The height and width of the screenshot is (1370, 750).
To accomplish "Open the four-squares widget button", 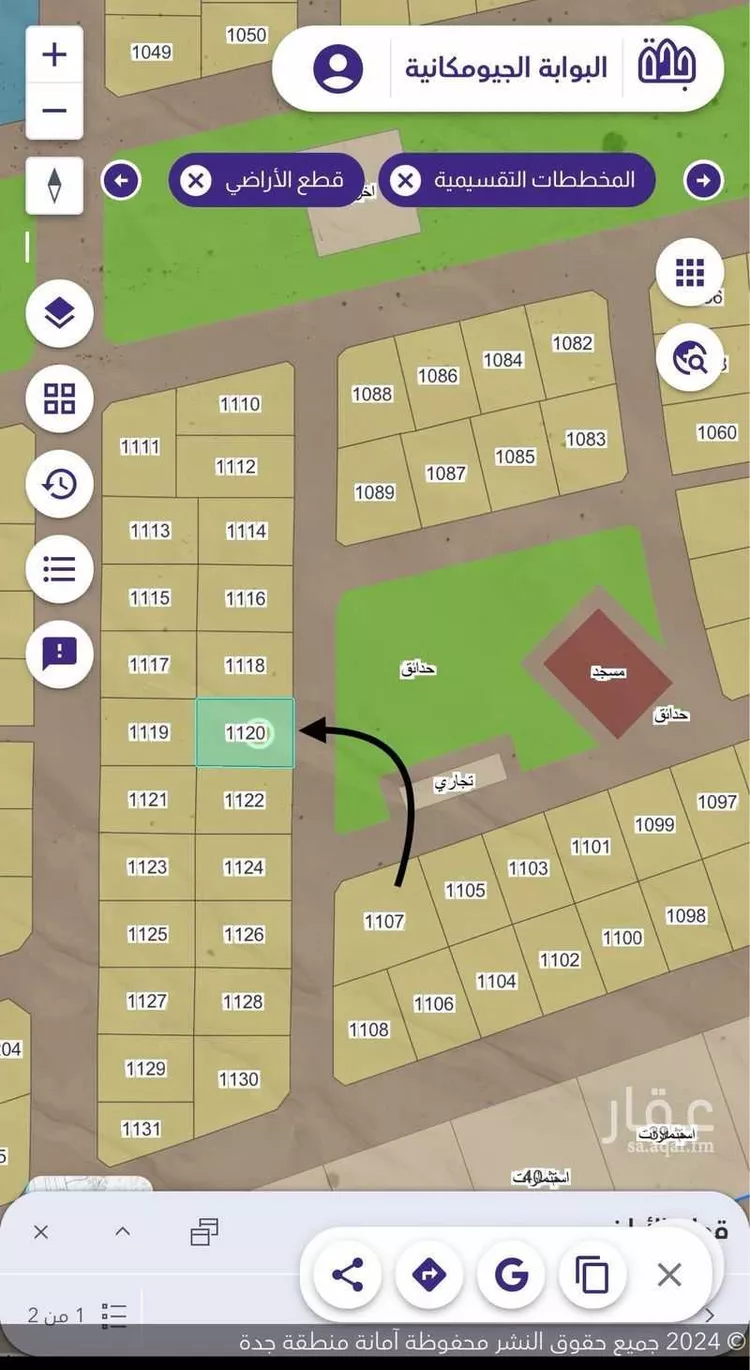I will tap(60, 399).
